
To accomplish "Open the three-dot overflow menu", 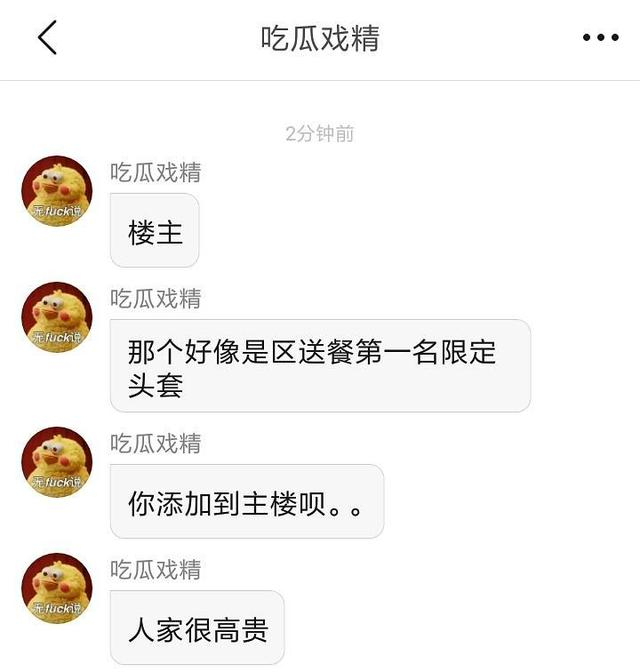I will (601, 37).
